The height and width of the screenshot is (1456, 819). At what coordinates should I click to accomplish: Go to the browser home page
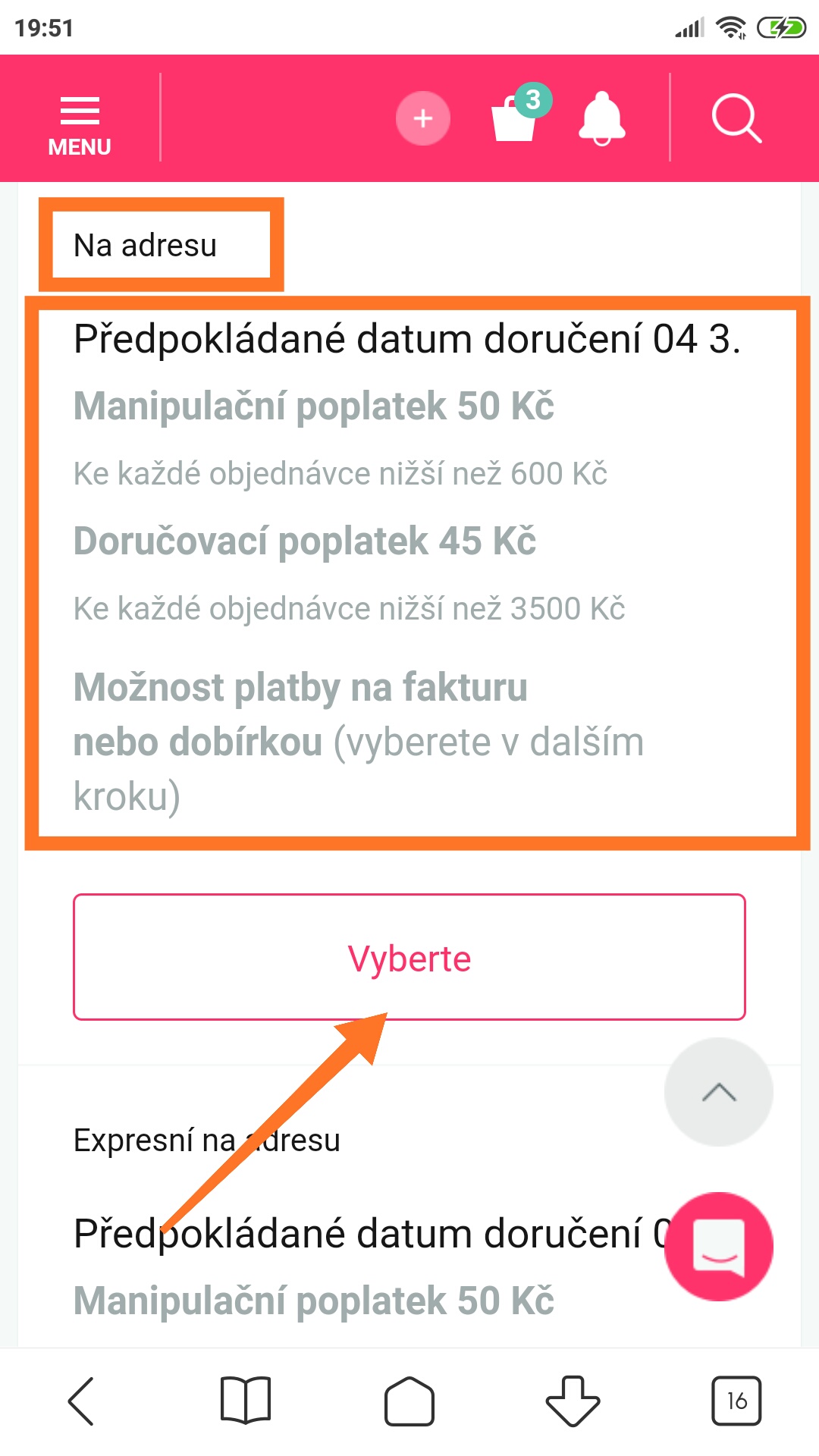(409, 1401)
